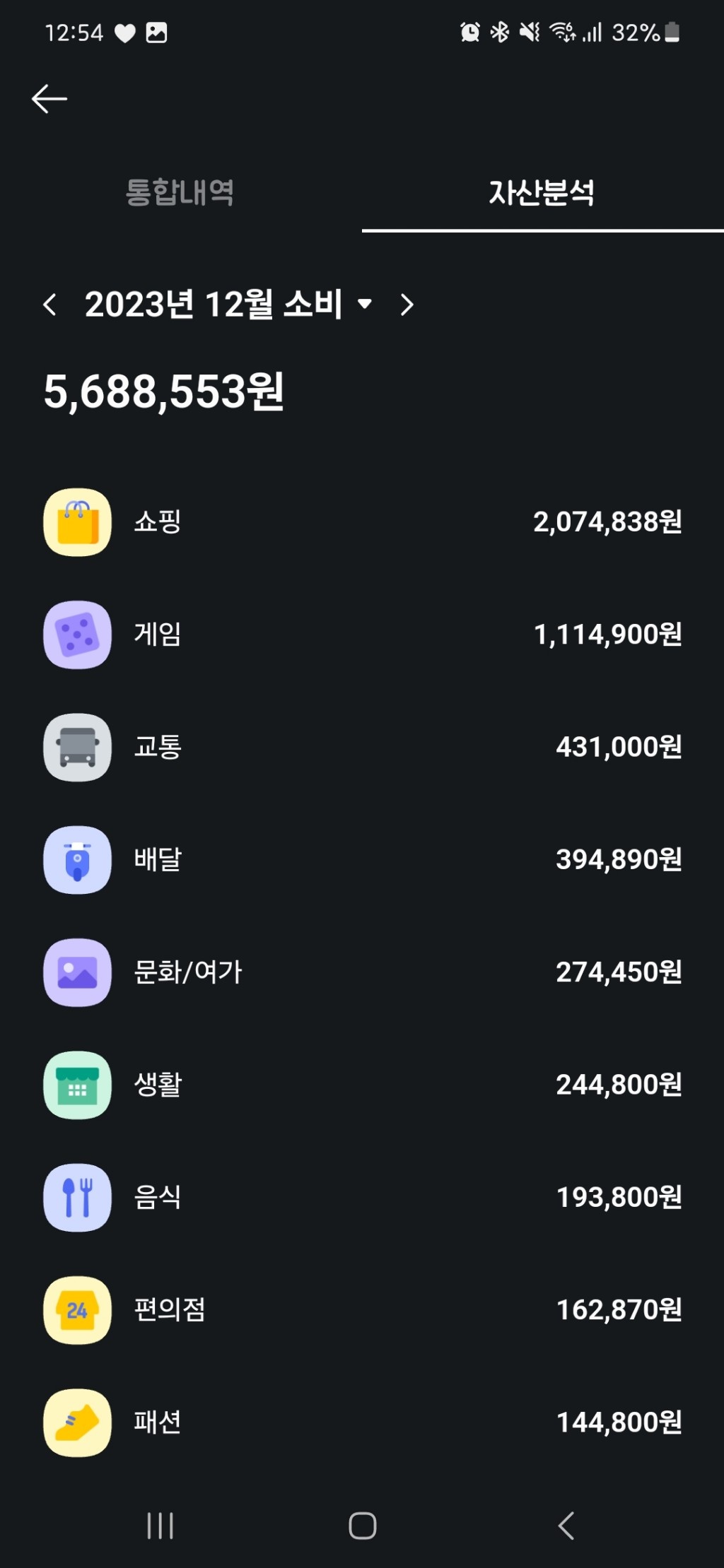Open the 게임 spending row
Screen dimensions: 724x1568
(x=362, y=635)
